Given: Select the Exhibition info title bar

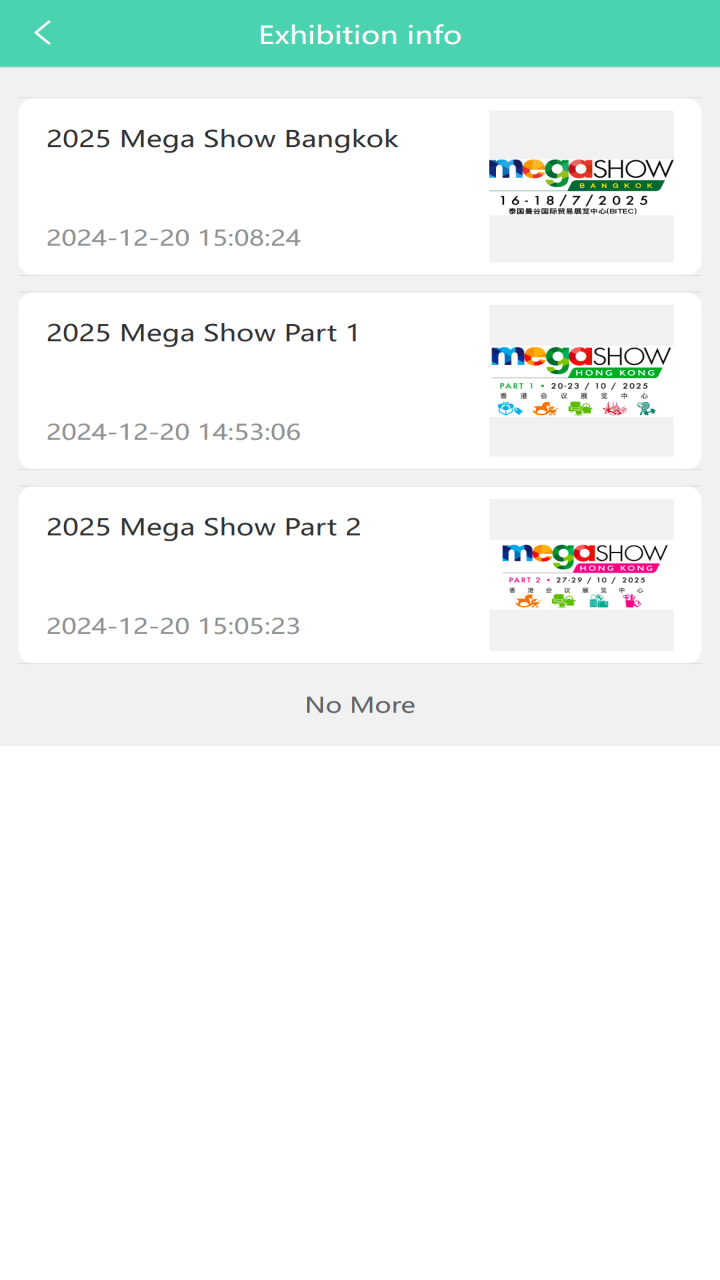Looking at the screenshot, I should tap(360, 34).
